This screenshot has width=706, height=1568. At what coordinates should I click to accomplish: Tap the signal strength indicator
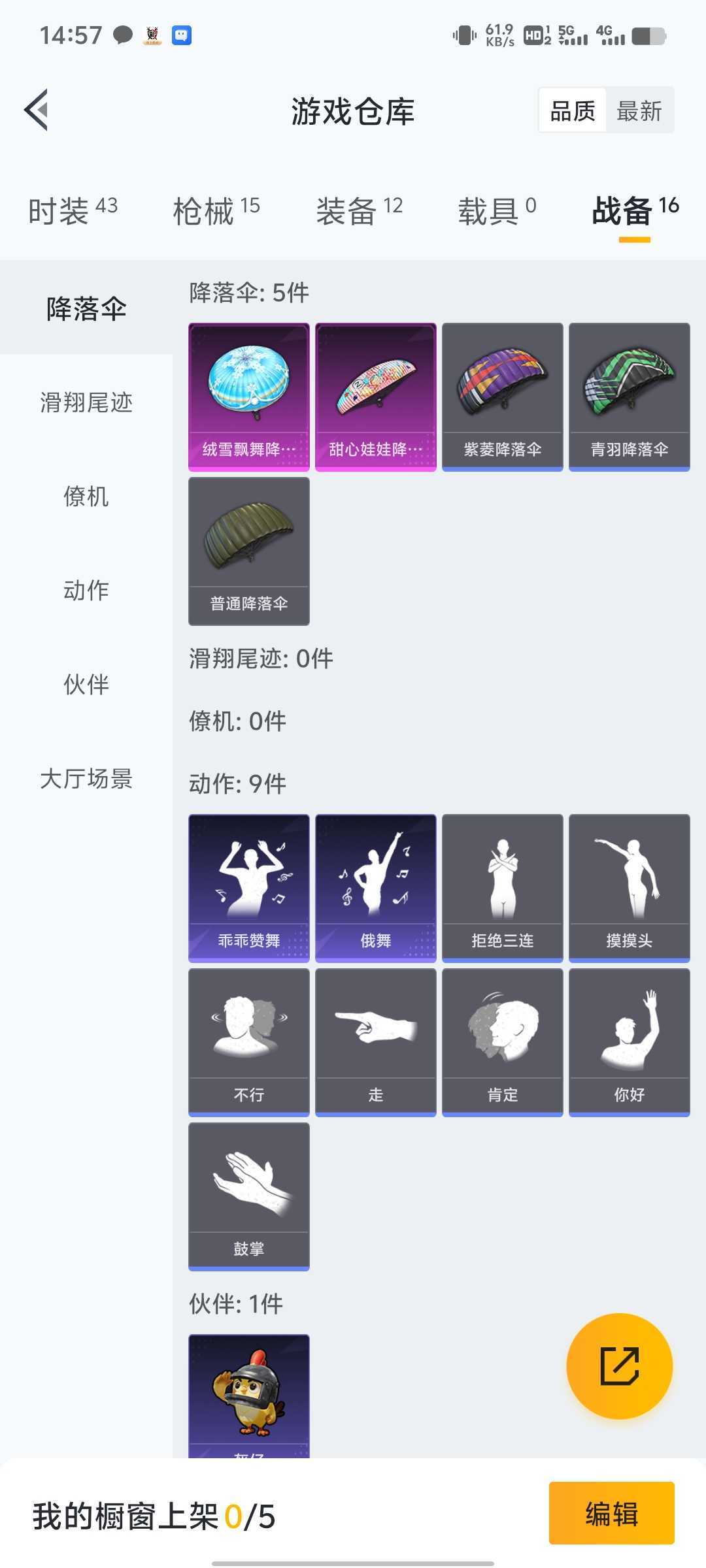pos(574,37)
